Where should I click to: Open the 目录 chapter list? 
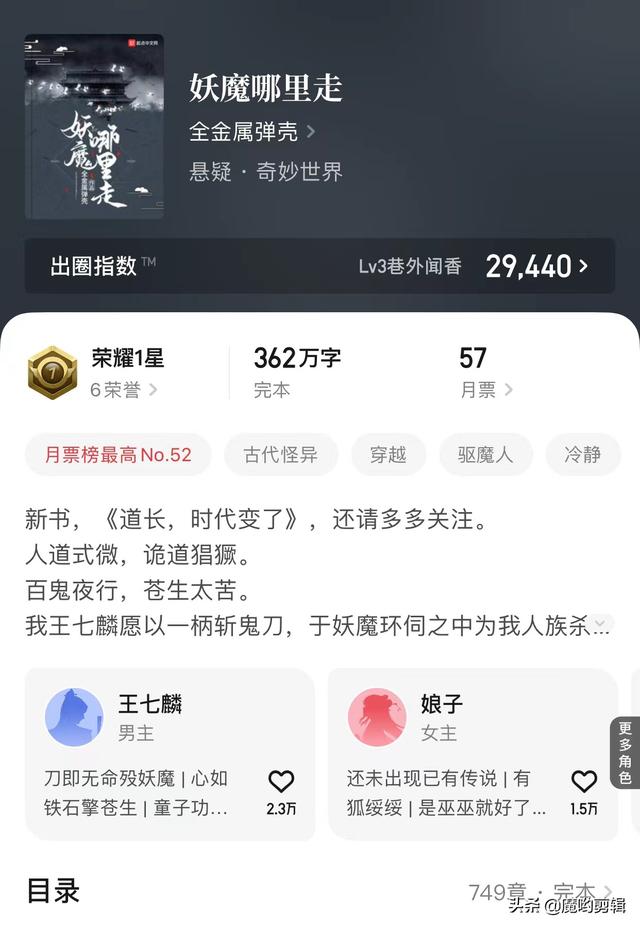[320, 891]
